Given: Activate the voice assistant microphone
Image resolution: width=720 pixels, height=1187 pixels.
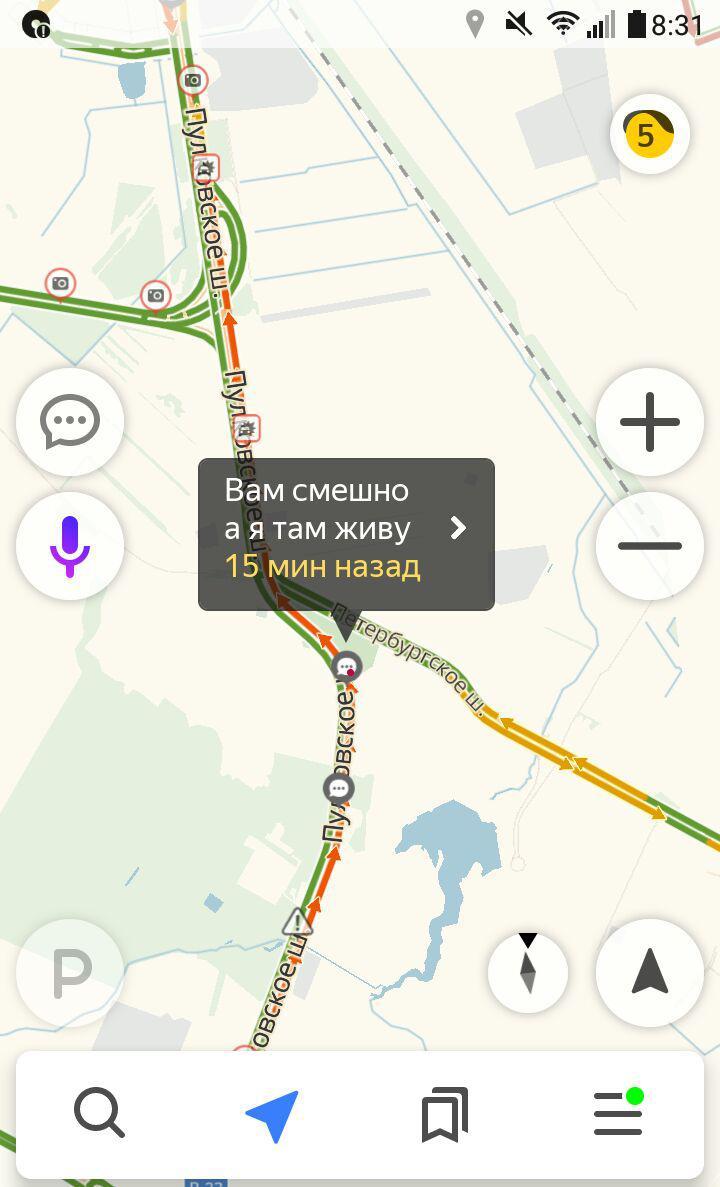Looking at the screenshot, I should [70, 546].
